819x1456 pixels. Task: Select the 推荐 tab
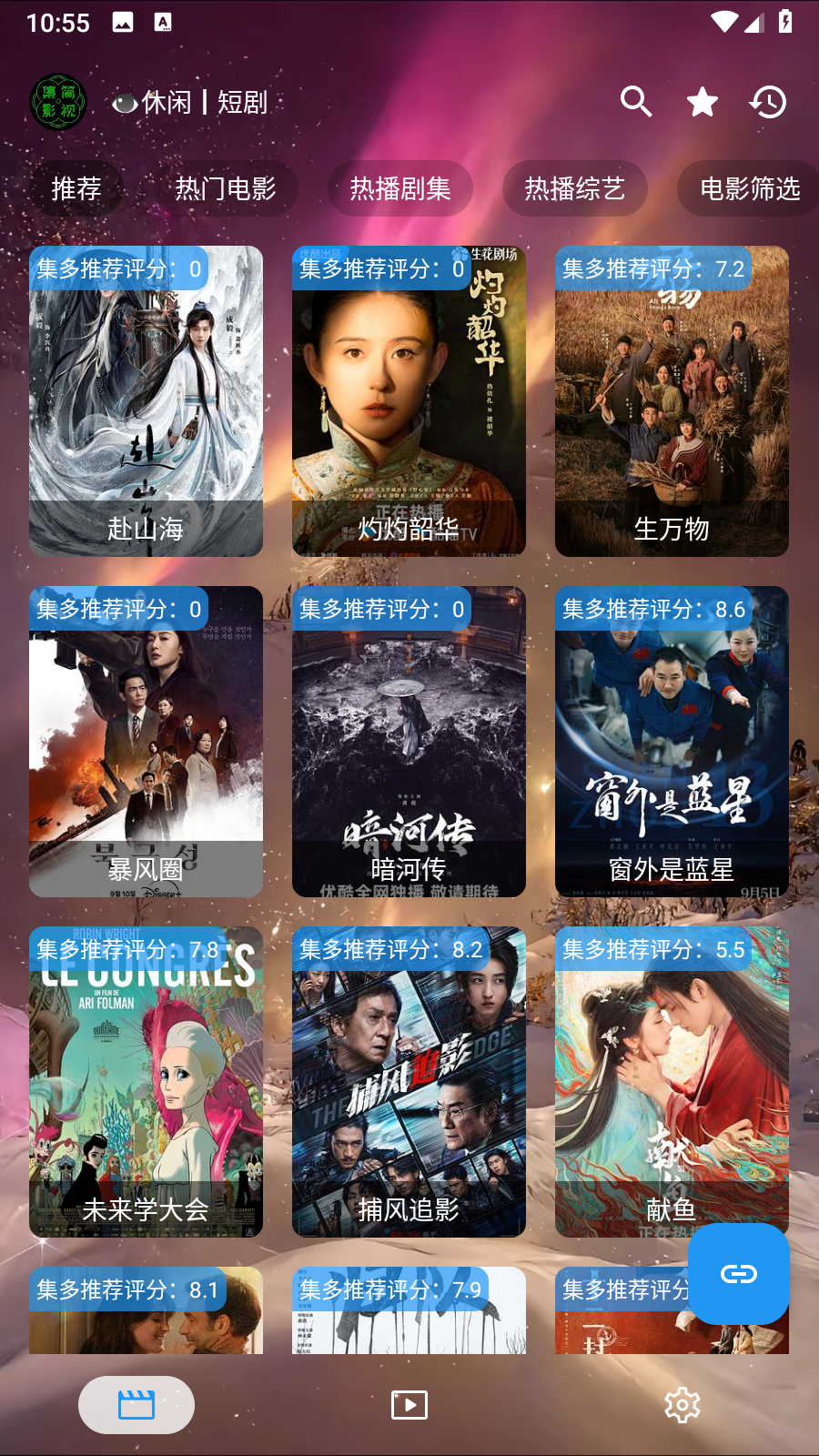pyautogui.click(x=76, y=188)
